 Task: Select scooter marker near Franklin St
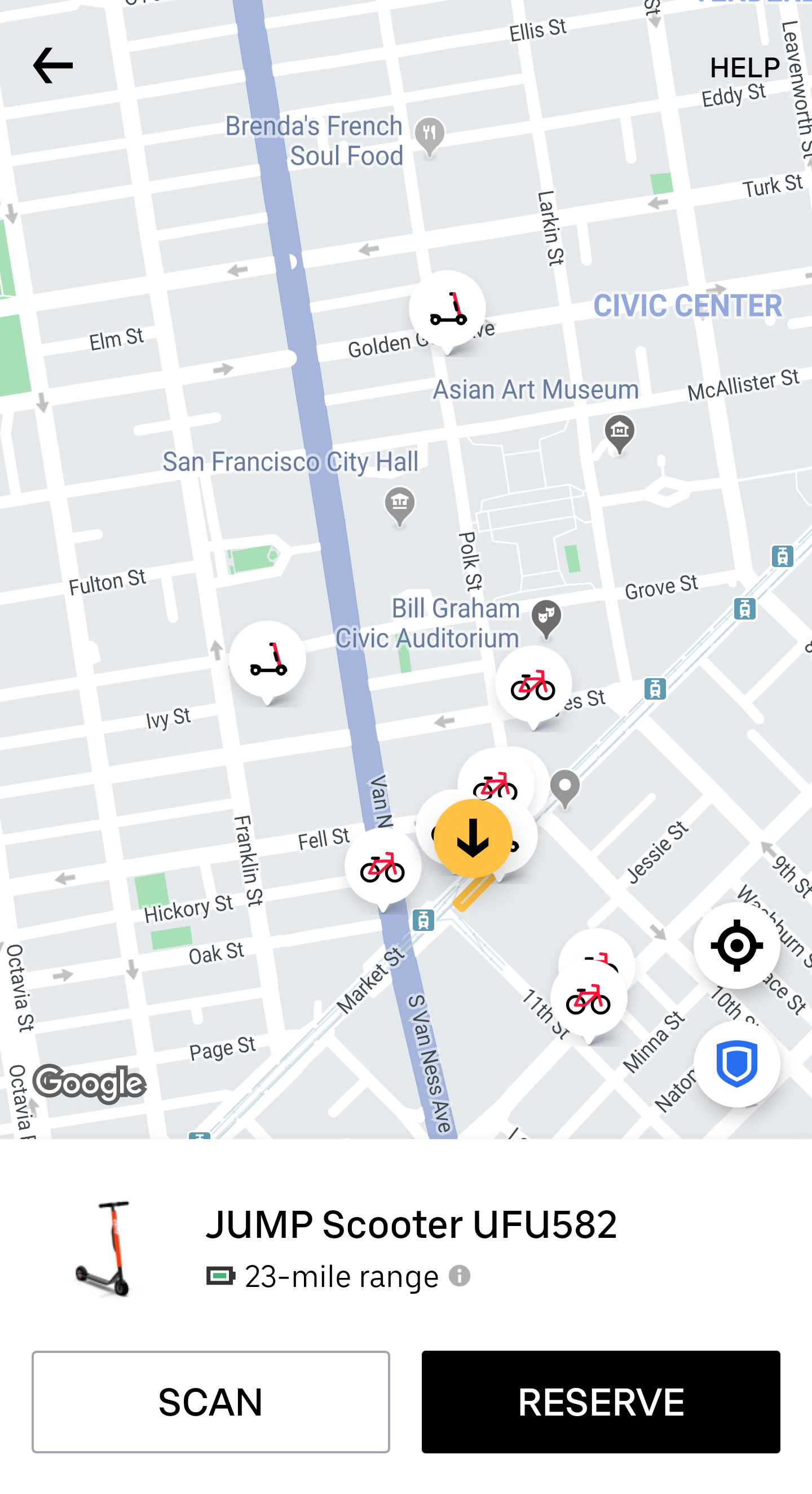pyautogui.click(x=267, y=660)
